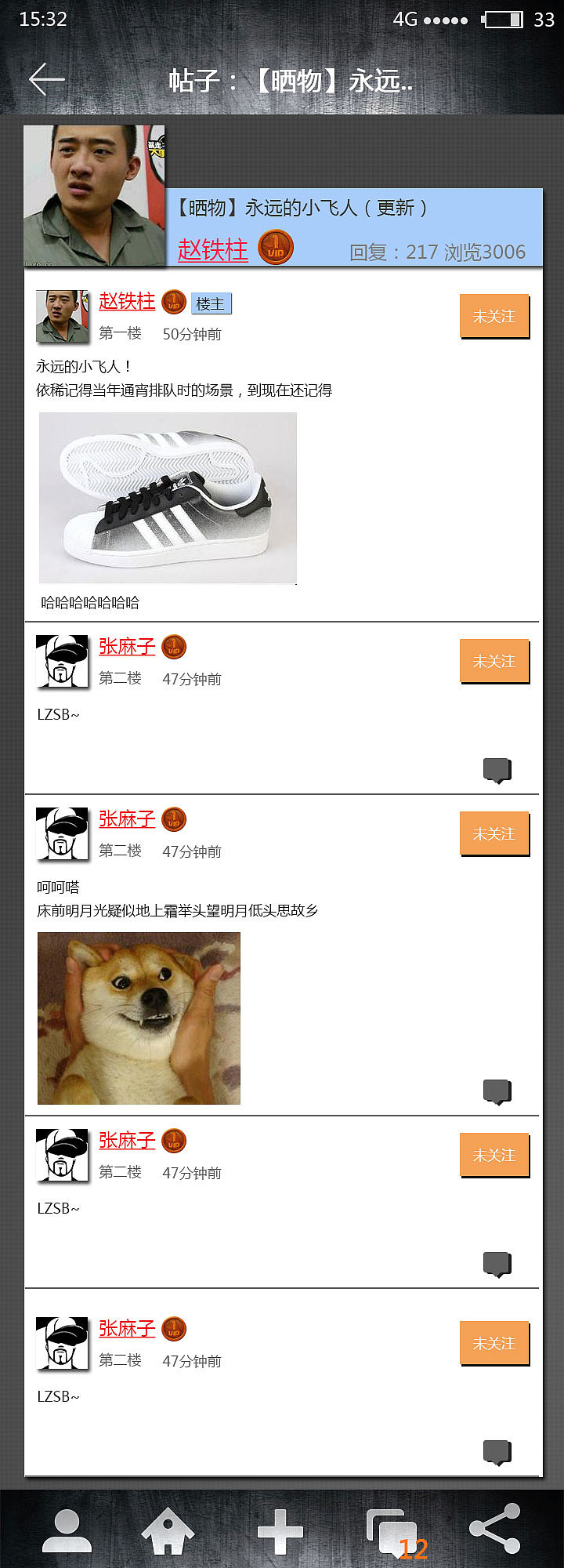Enable following on the last 未关注 button
564x1568 pixels.
click(494, 1342)
